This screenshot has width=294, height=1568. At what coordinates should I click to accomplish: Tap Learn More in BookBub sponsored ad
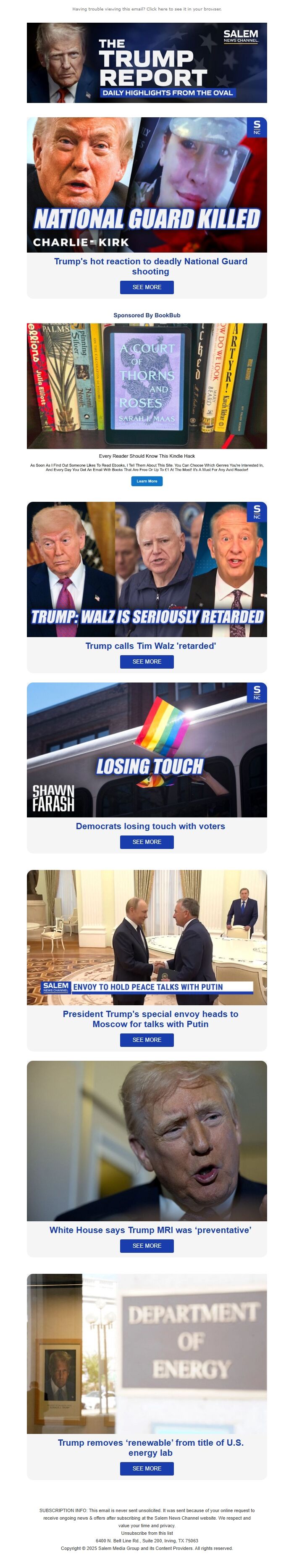point(147,481)
